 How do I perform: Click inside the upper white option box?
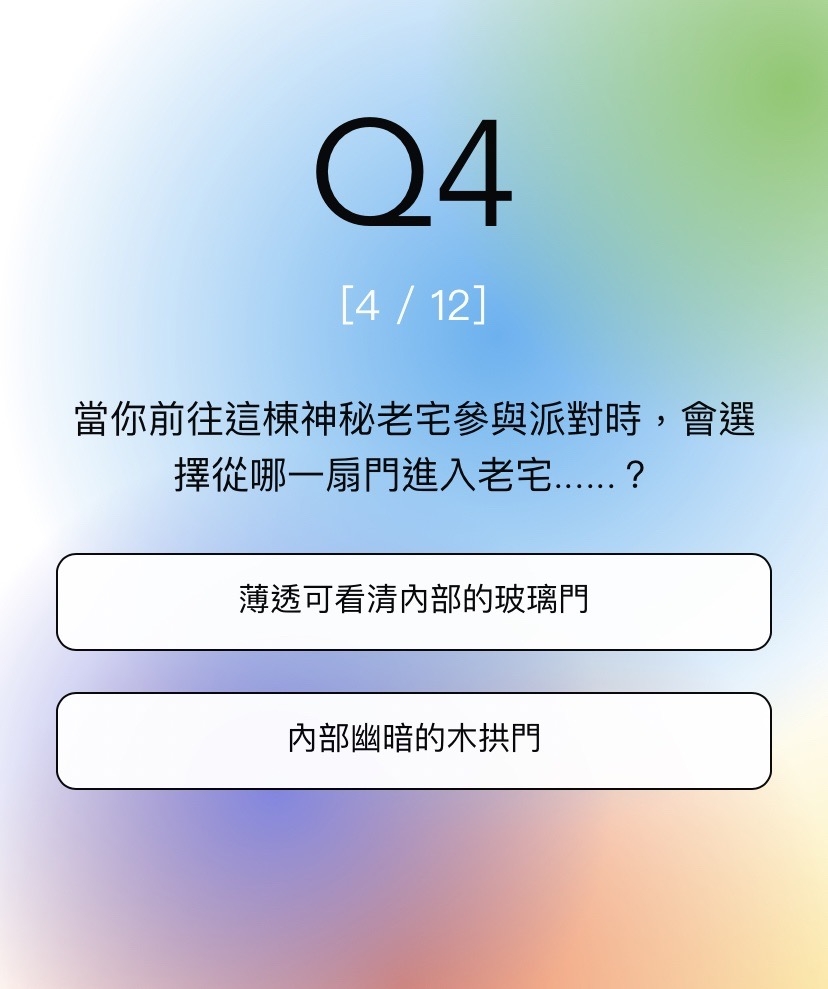414,601
